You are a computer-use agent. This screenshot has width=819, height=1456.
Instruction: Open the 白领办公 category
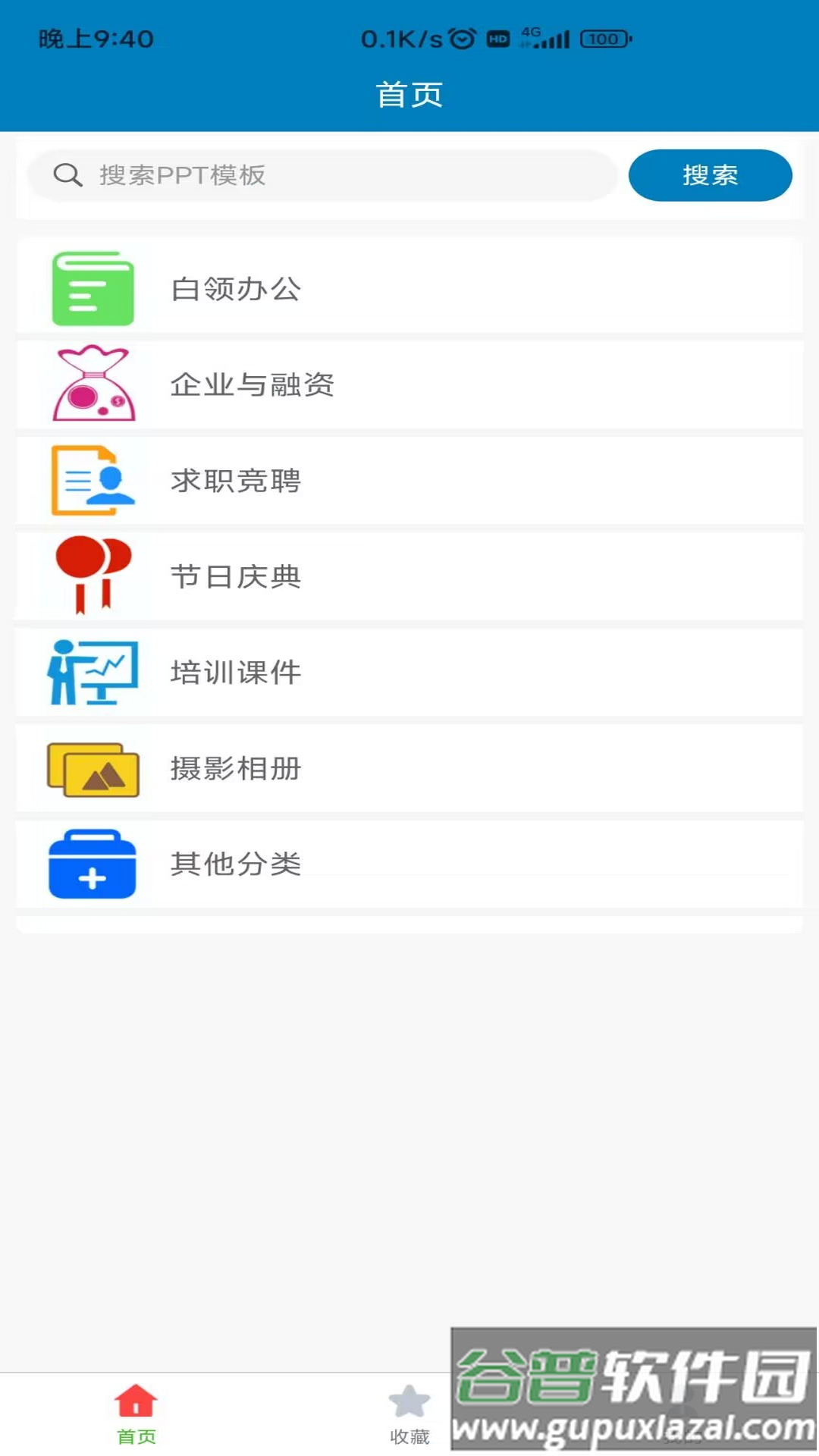[x=409, y=289]
